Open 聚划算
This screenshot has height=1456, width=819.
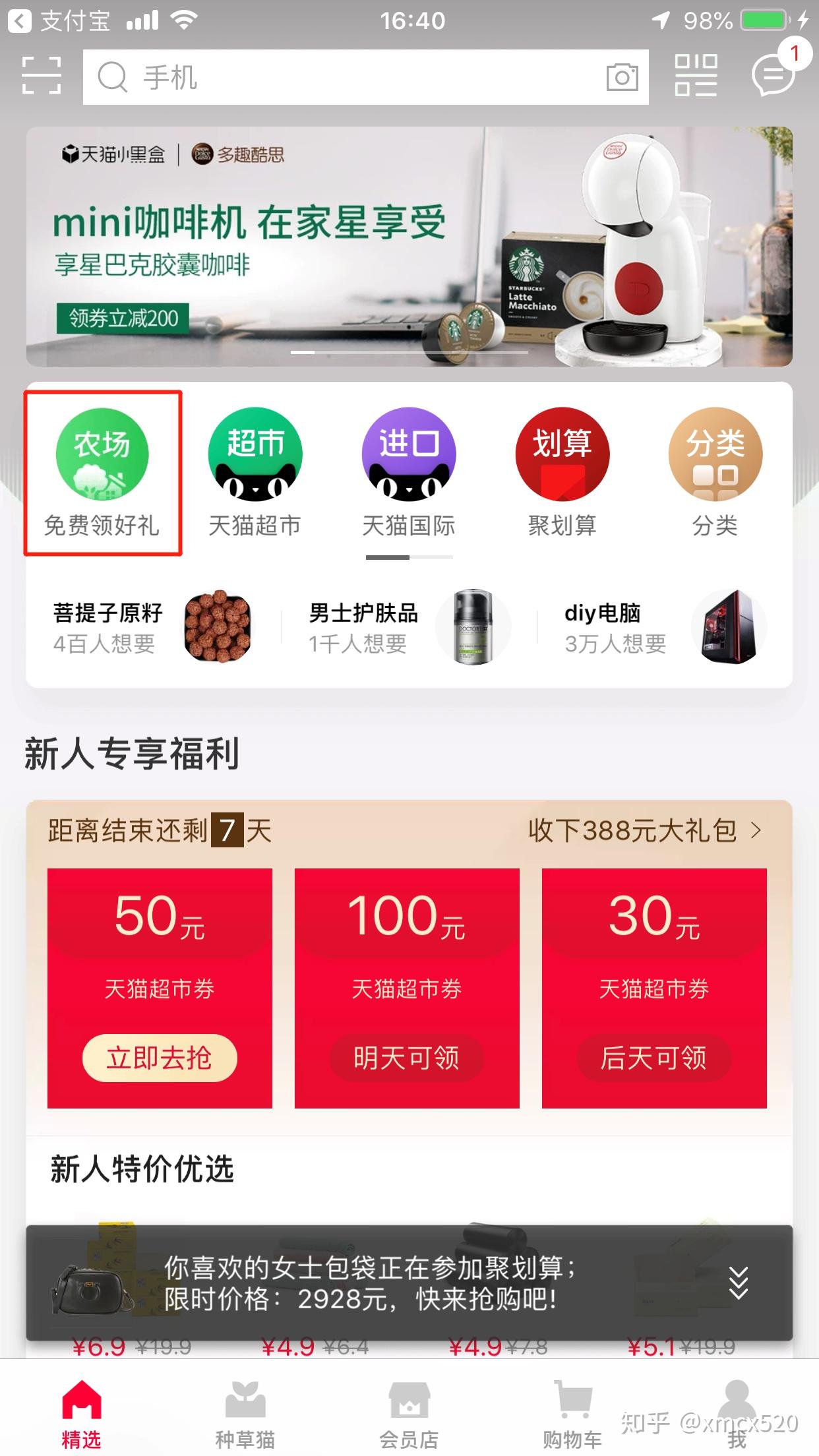(x=562, y=473)
